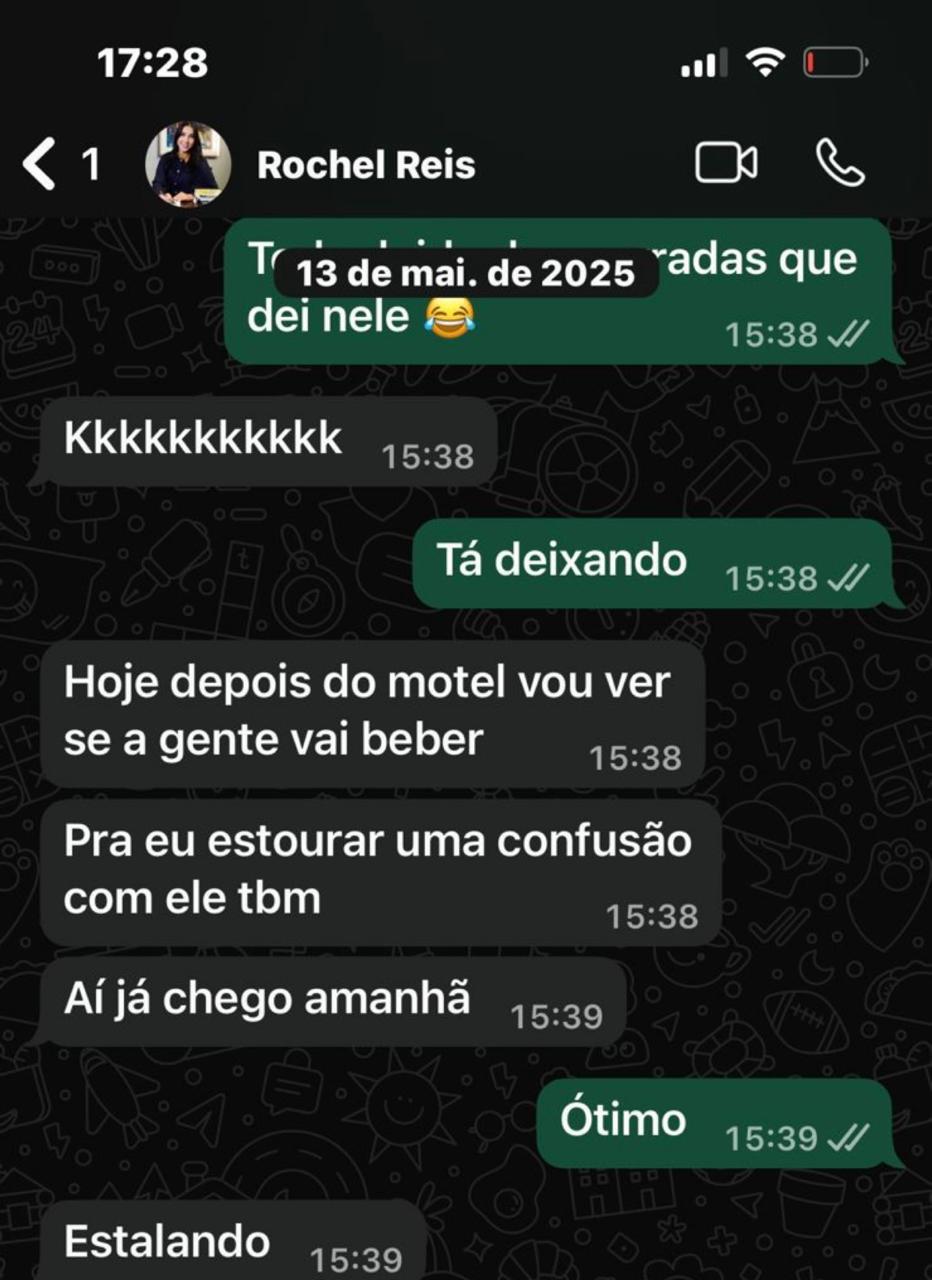Start a video call with Rochel Reis
This screenshot has height=1280, width=932.
(x=726, y=164)
